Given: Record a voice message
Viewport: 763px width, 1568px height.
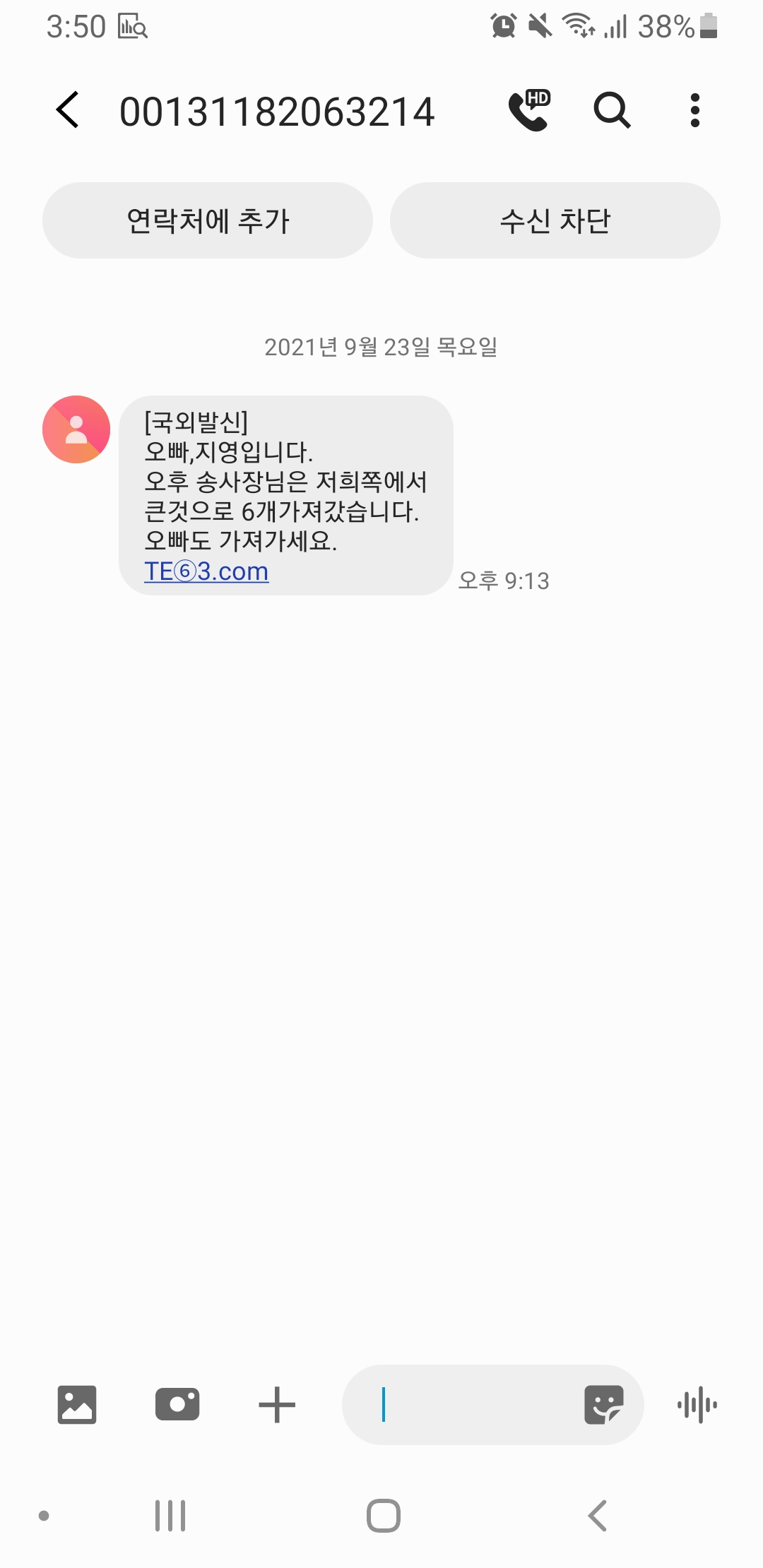Looking at the screenshot, I should [697, 1405].
